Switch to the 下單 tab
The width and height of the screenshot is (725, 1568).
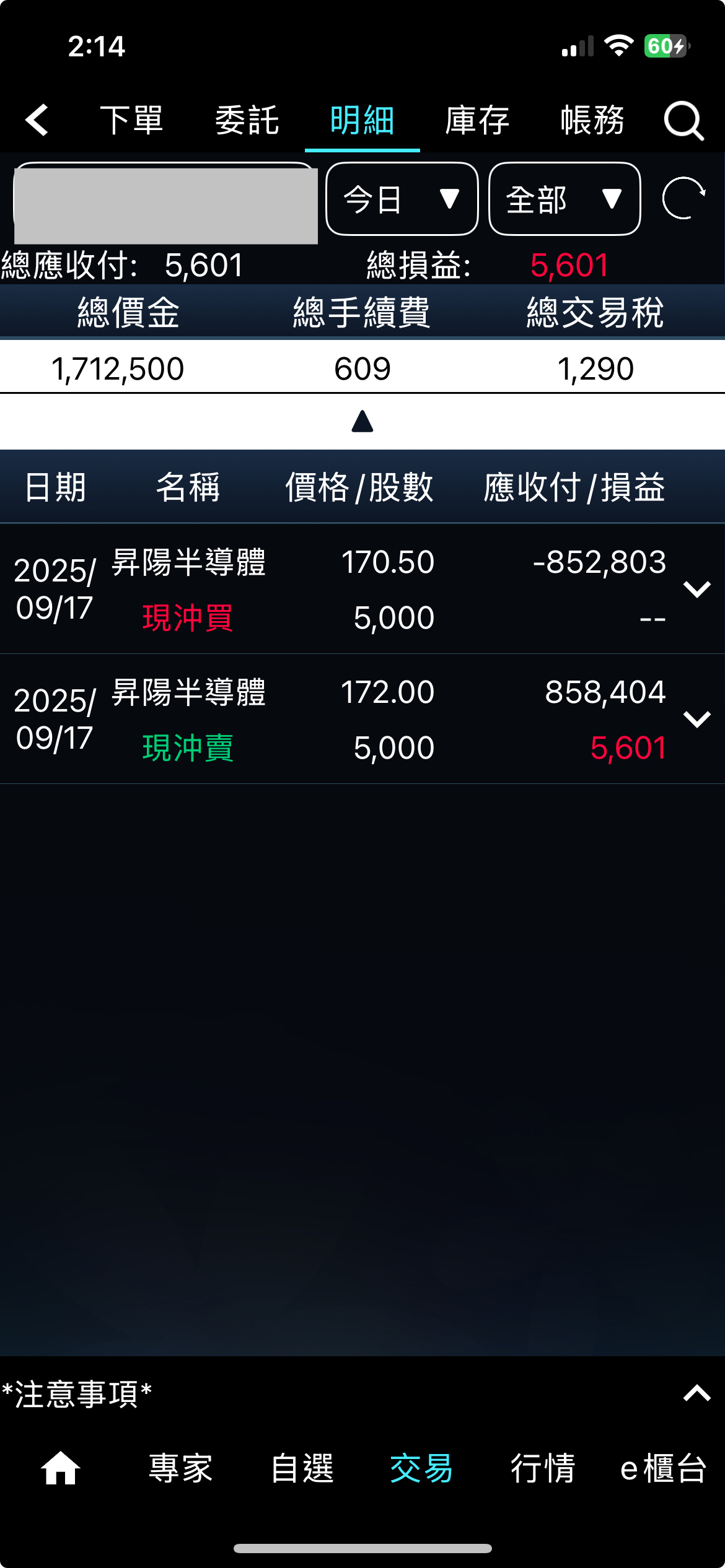[131, 120]
